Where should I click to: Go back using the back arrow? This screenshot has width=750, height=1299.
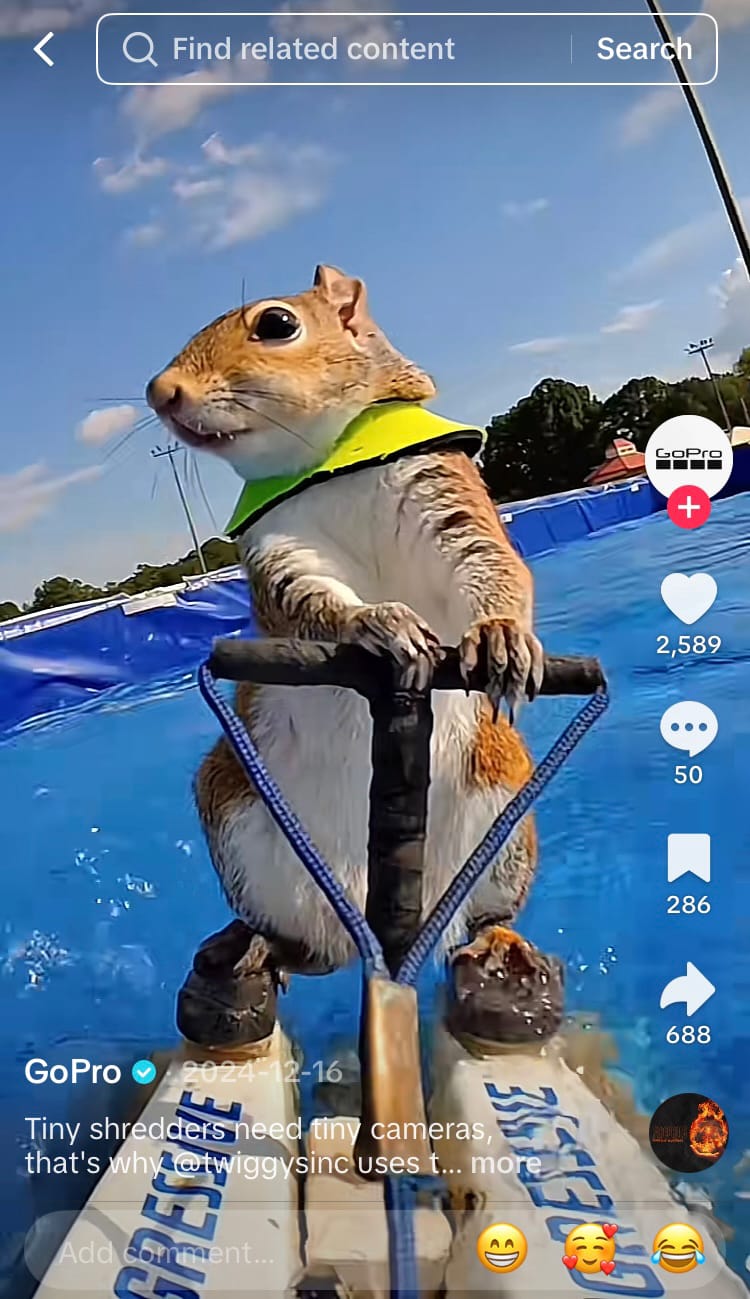[x=43, y=49]
